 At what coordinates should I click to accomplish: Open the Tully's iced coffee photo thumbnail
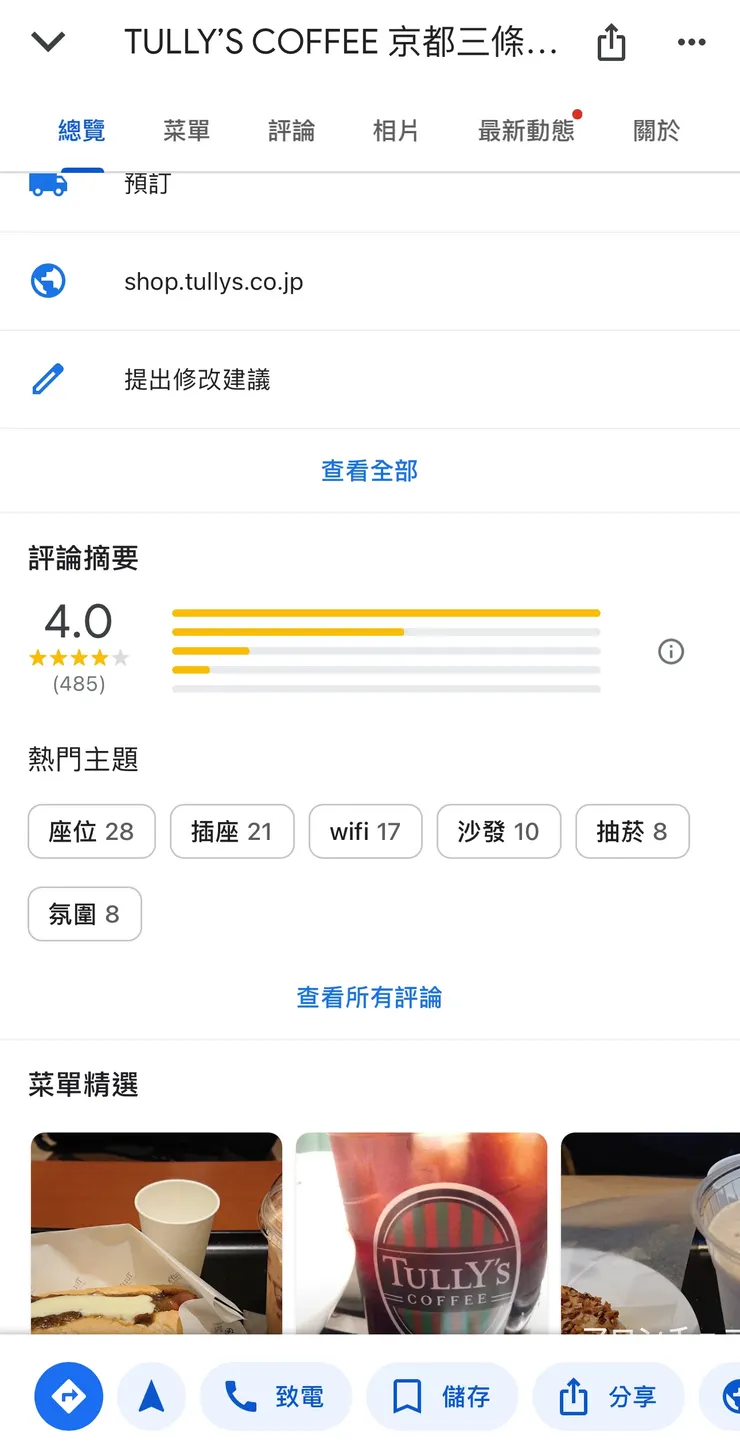(421, 1233)
